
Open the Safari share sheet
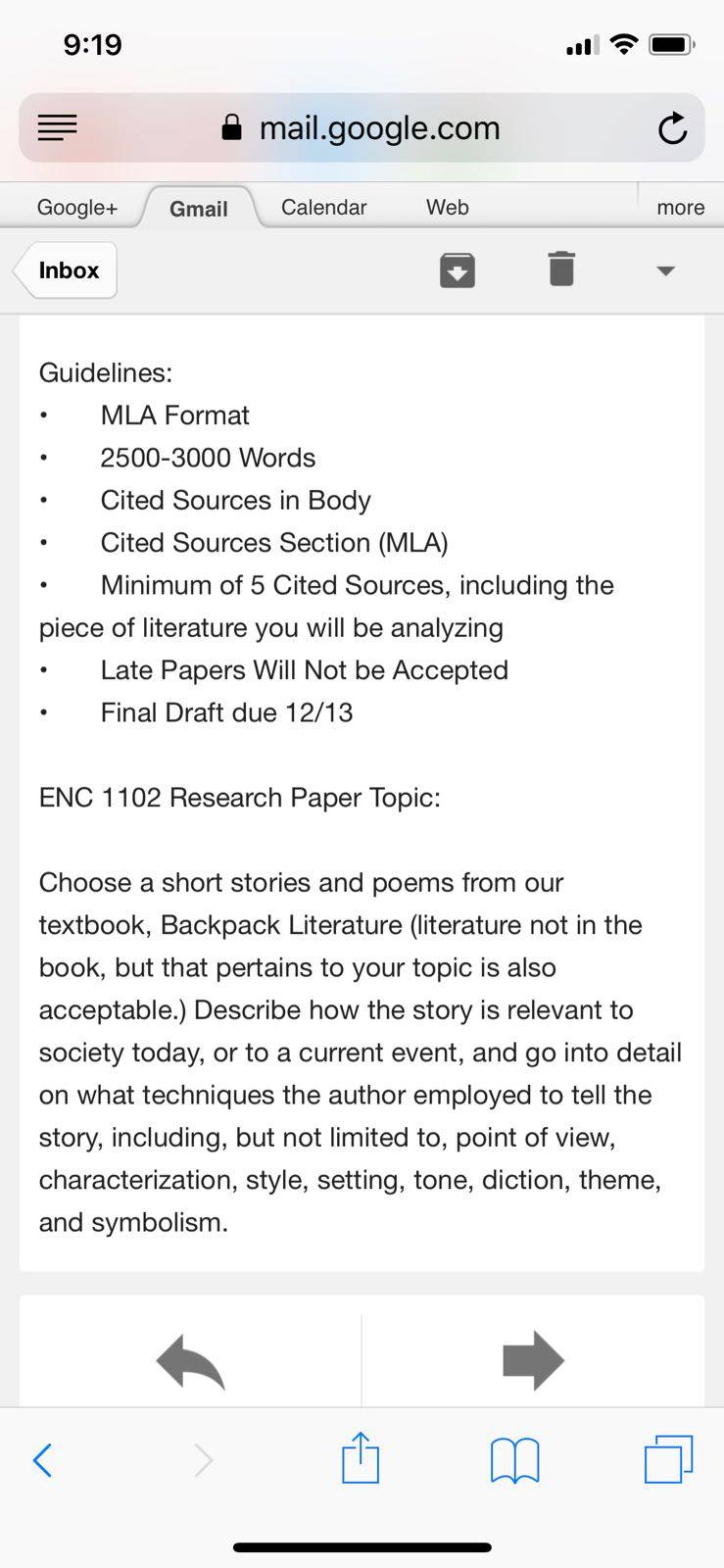(x=361, y=1457)
